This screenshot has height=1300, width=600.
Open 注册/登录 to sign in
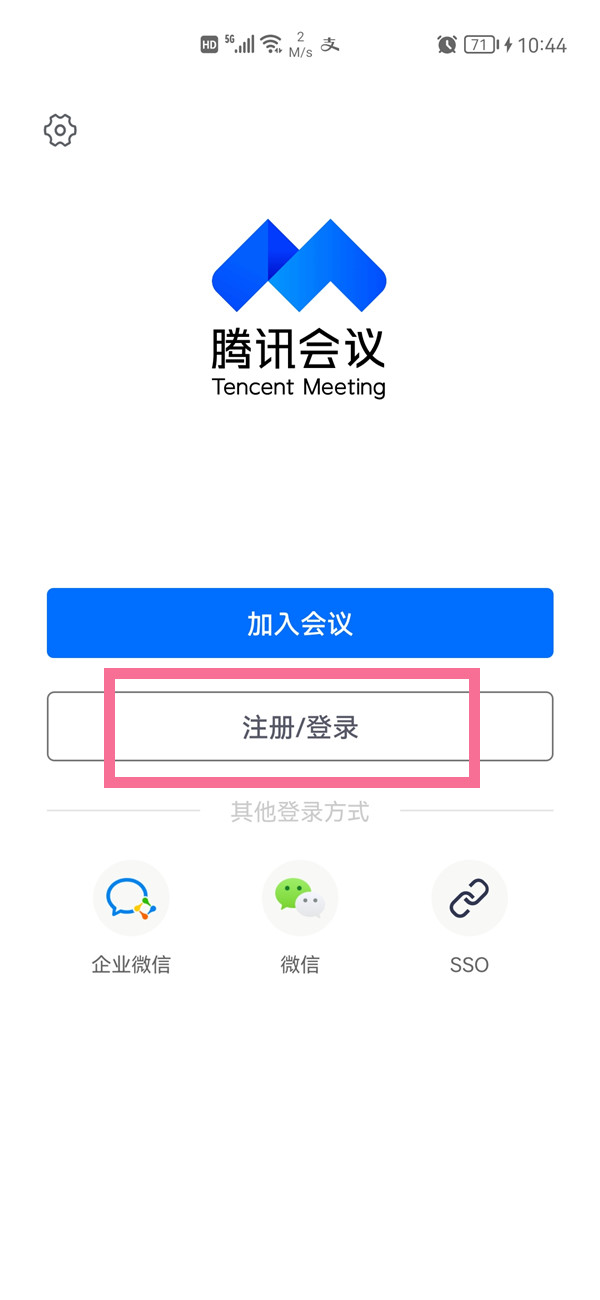point(300,727)
